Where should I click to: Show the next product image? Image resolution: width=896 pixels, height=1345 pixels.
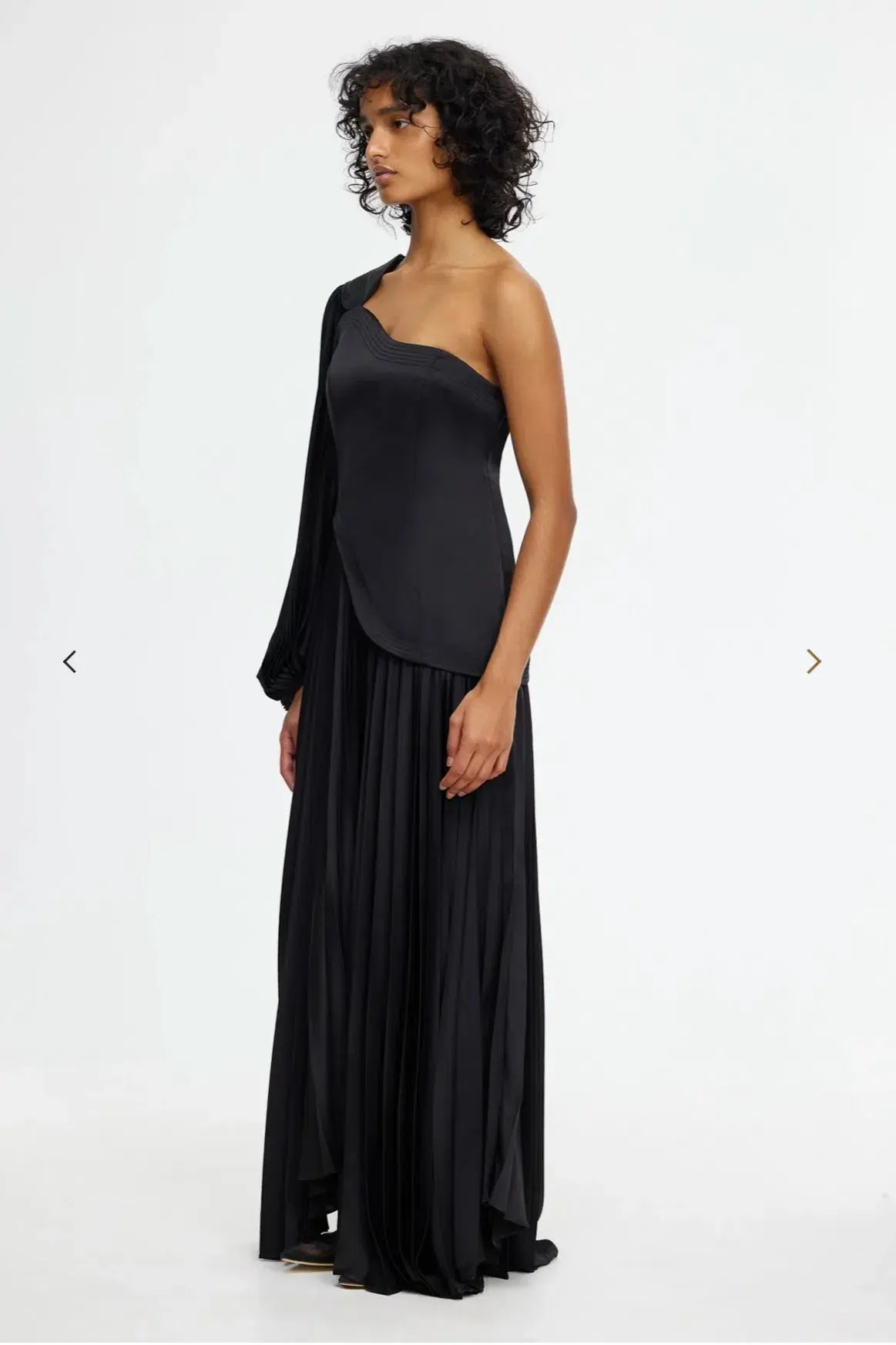click(x=814, y=661)
